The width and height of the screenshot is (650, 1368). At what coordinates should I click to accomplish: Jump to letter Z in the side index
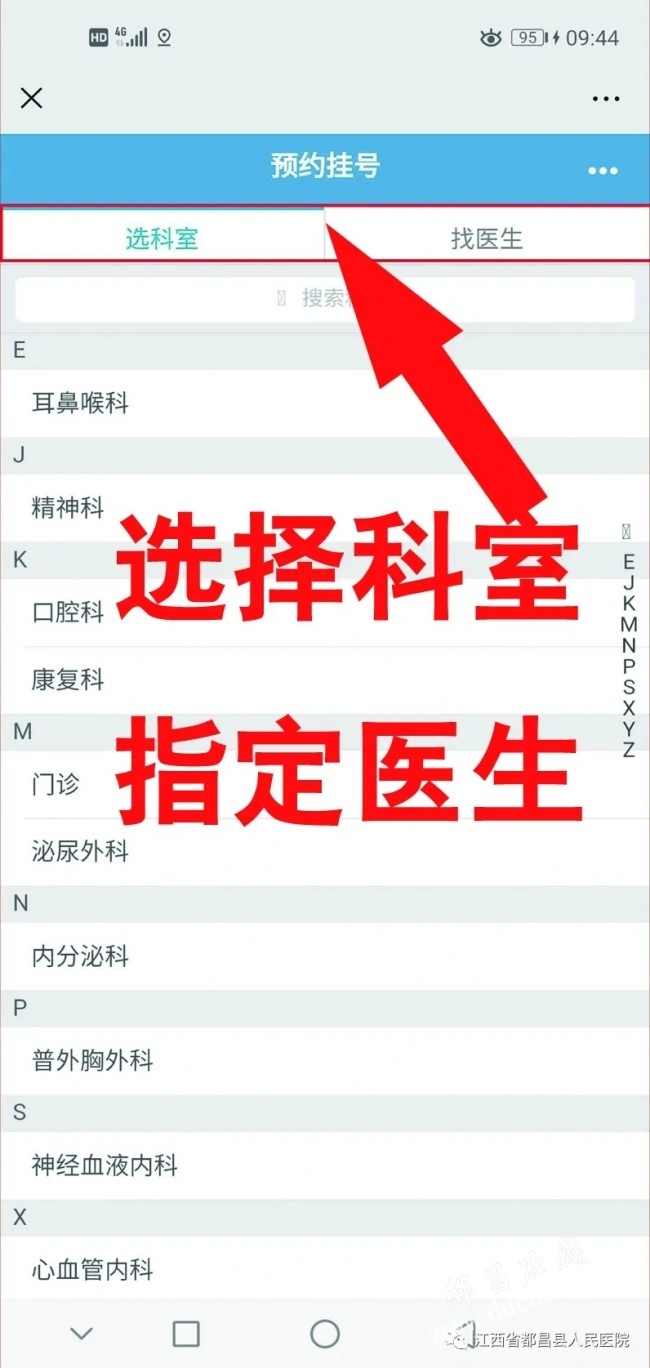[x=628, y=750]
